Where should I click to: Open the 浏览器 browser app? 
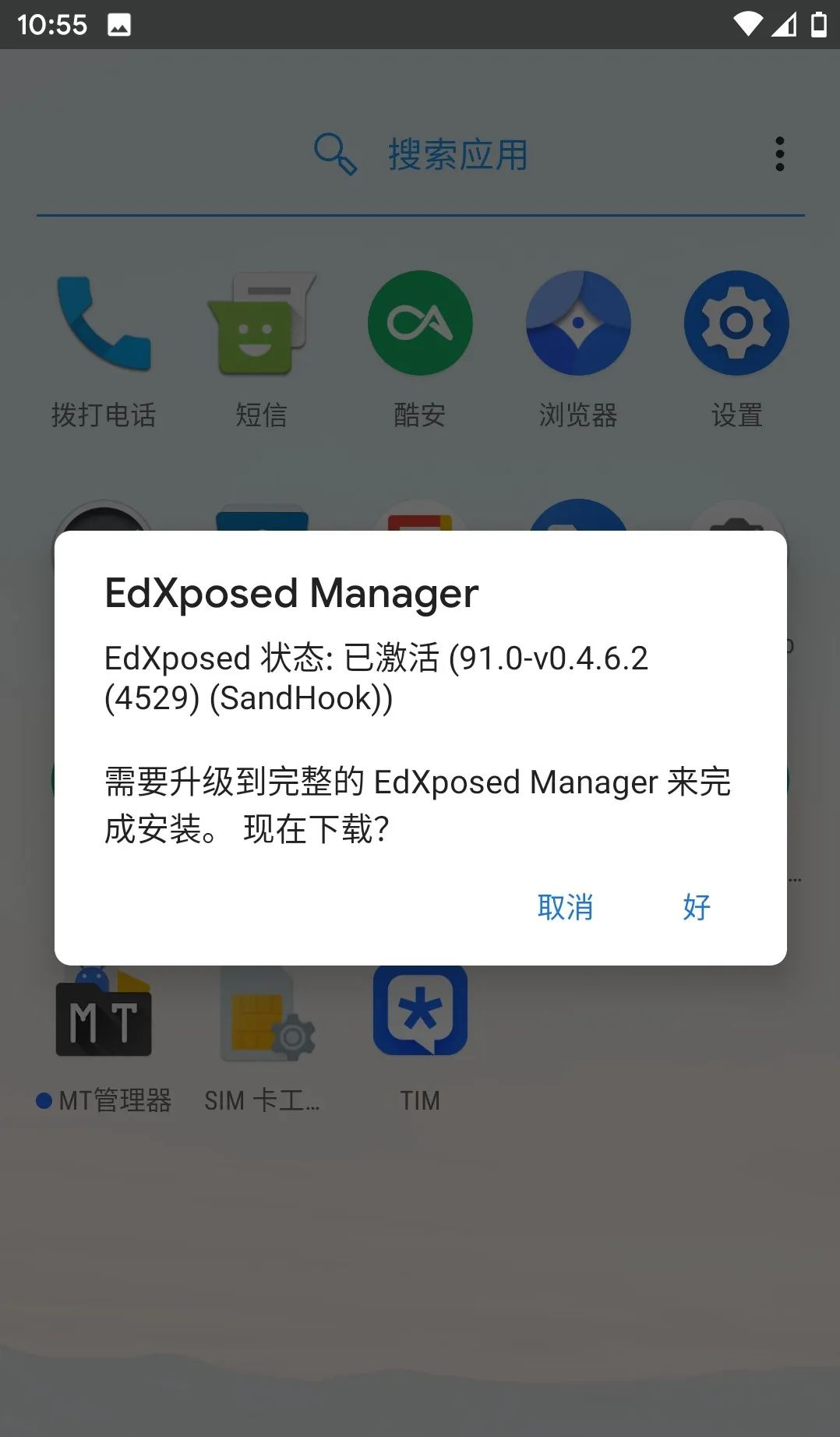[578, 323]
